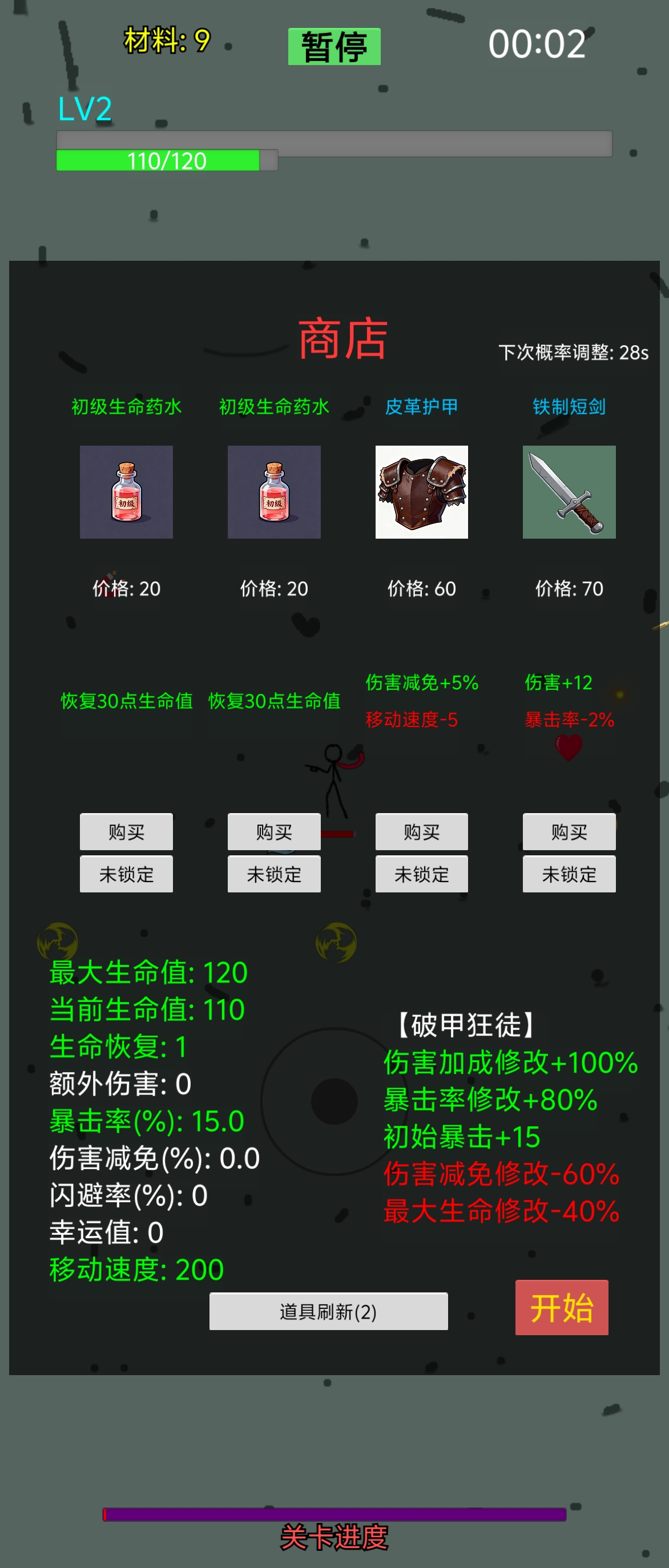
Task: Lock the second 初级生命药水 item
Action: (x=274, y=874)
